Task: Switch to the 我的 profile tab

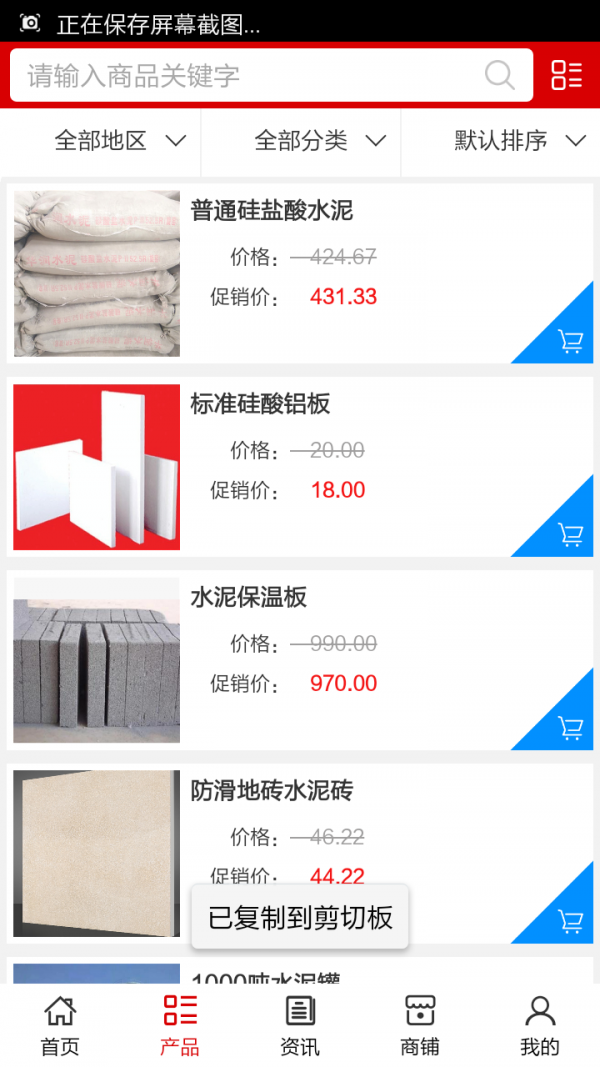Action: pyautogui.click(x=540, y=1026)
